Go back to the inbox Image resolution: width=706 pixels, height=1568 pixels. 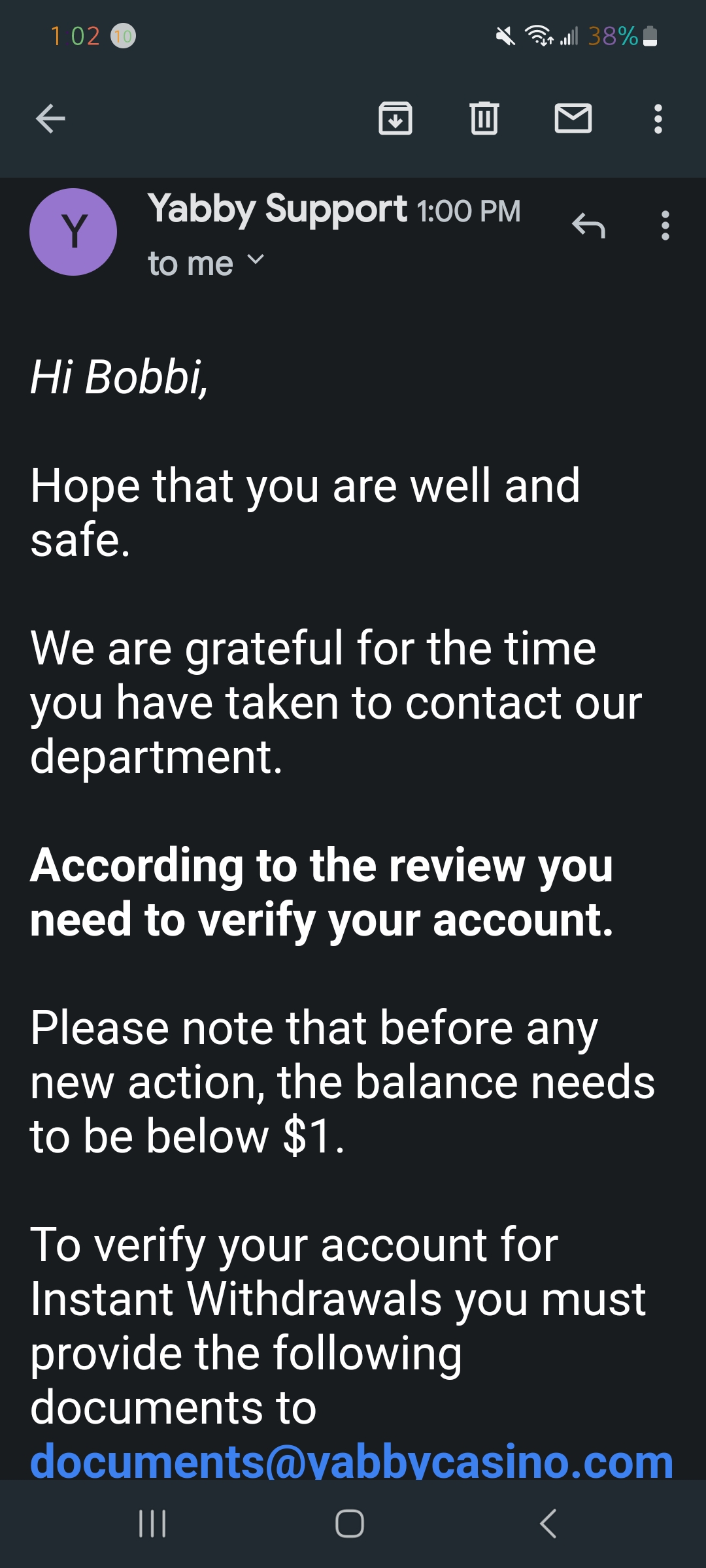(50, 119)
